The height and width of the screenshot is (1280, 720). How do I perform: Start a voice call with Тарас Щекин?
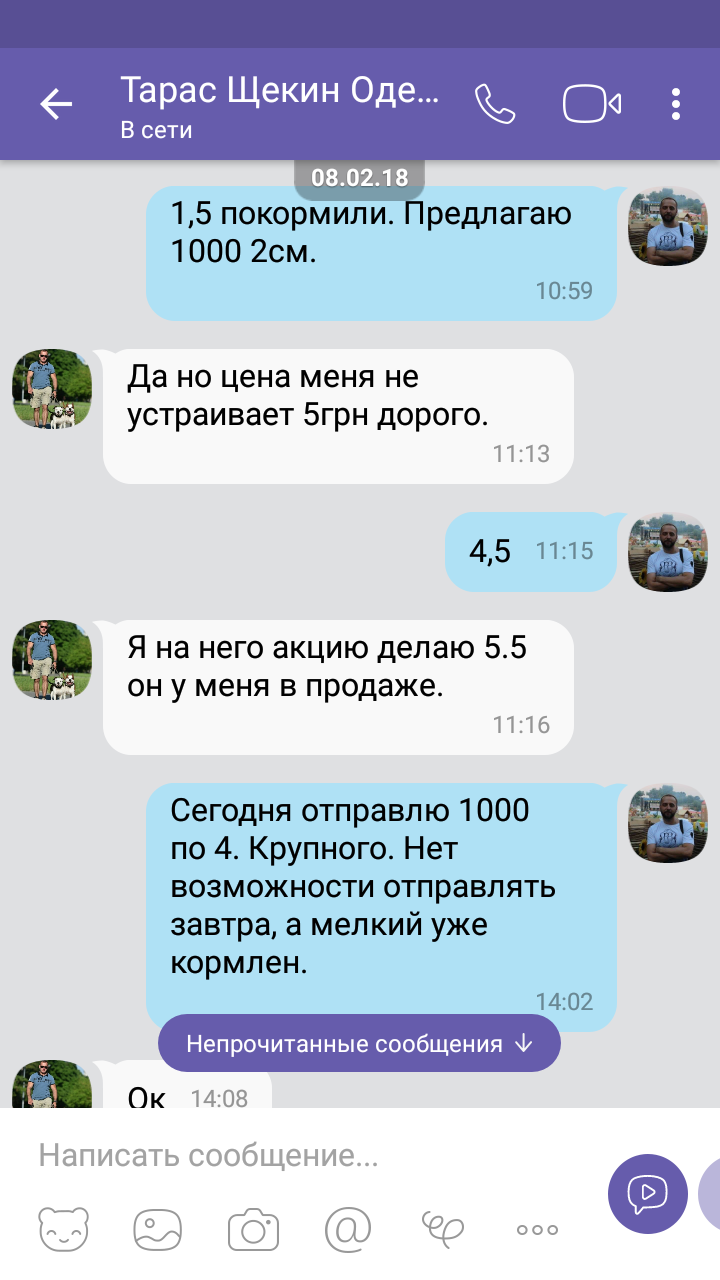pyautogui.click(x=494, y=104)
